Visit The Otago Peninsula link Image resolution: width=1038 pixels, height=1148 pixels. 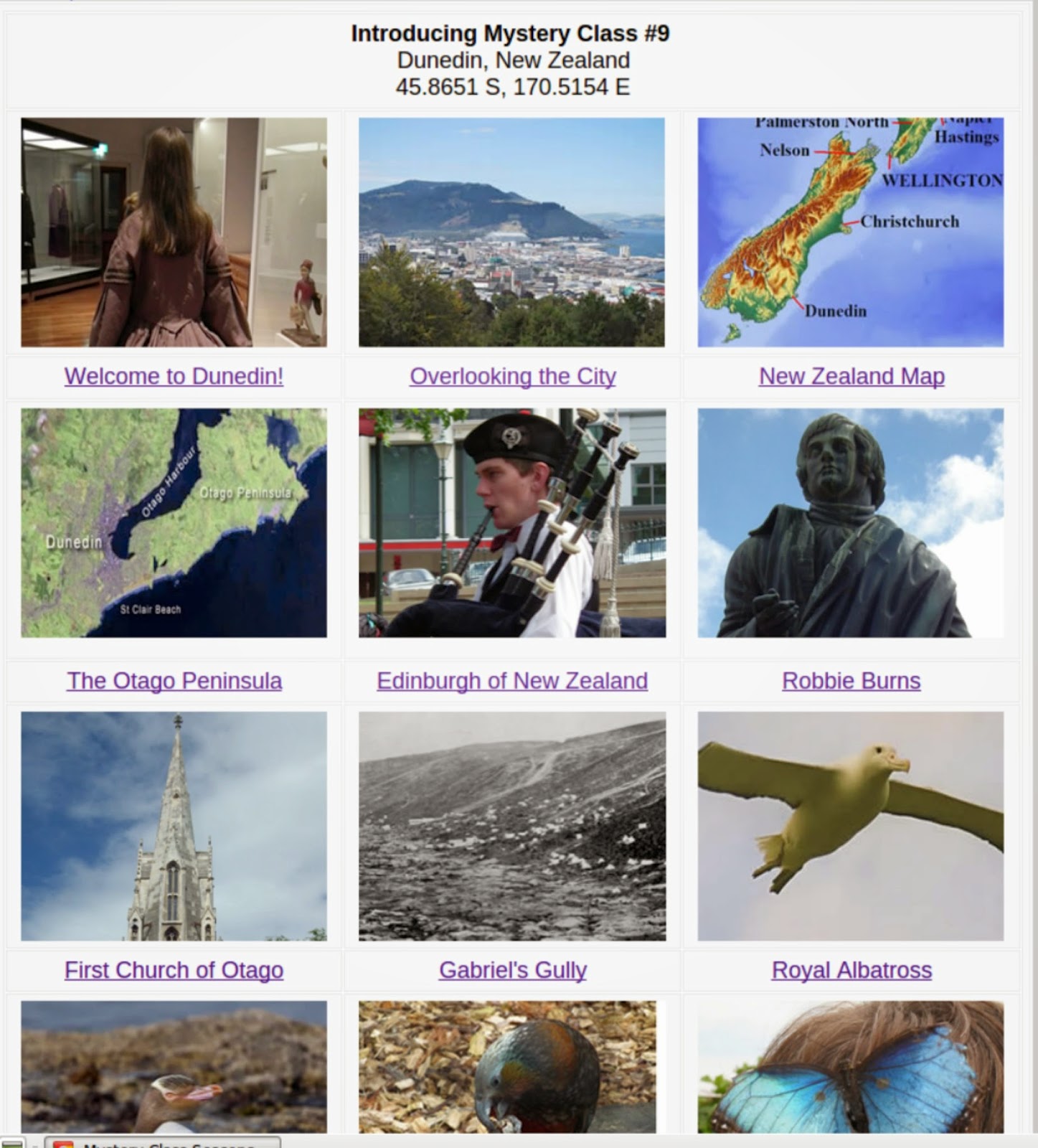coord(174,680)
